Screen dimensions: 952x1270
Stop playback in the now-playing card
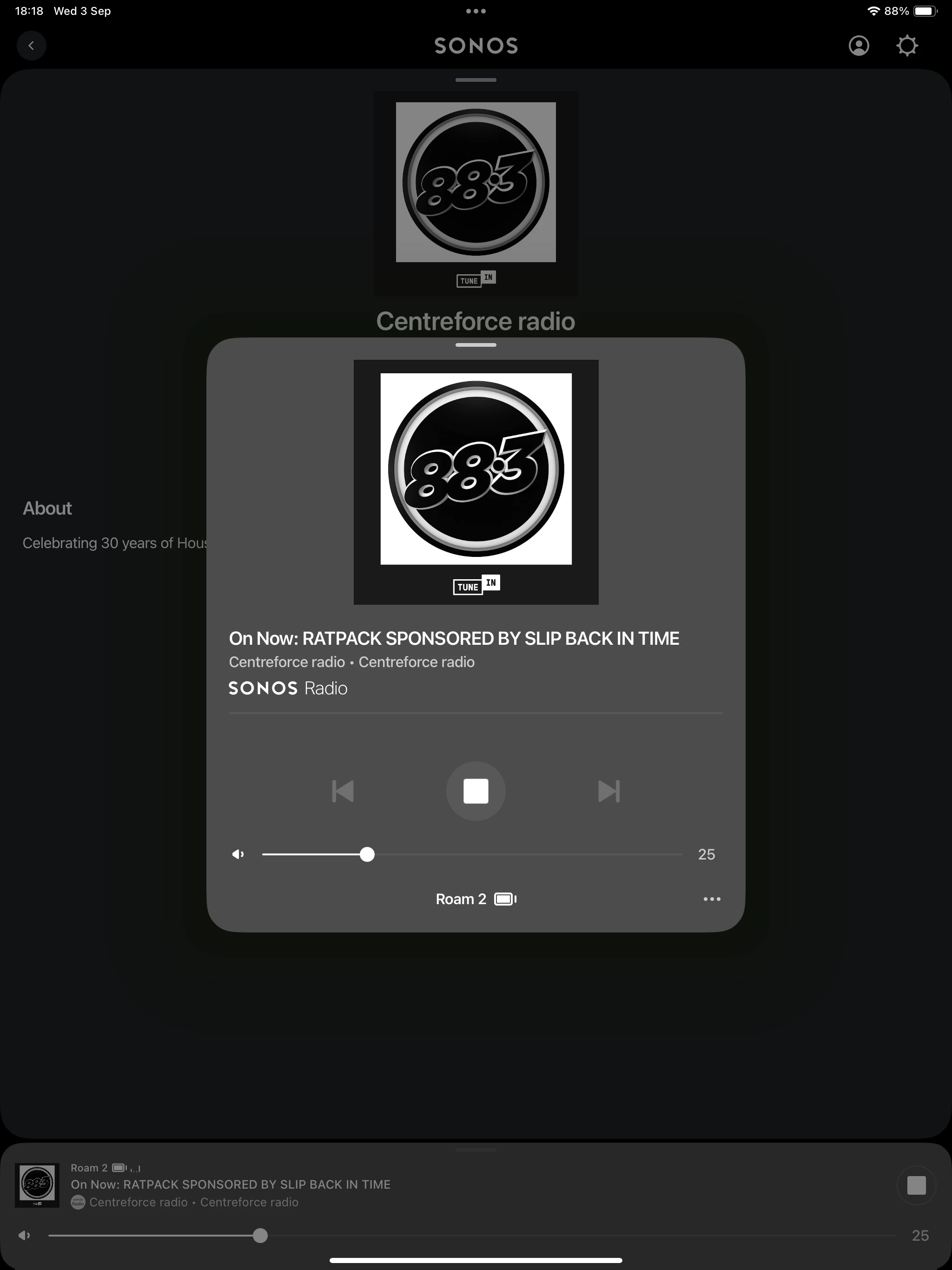click(476, 791)
